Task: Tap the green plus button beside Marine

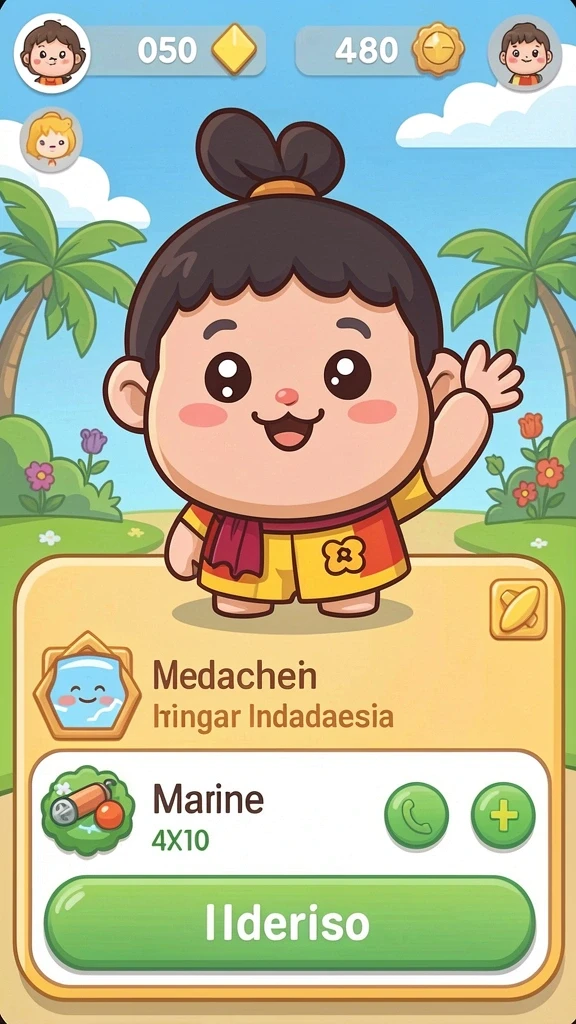Action: [x=503, y=816]
